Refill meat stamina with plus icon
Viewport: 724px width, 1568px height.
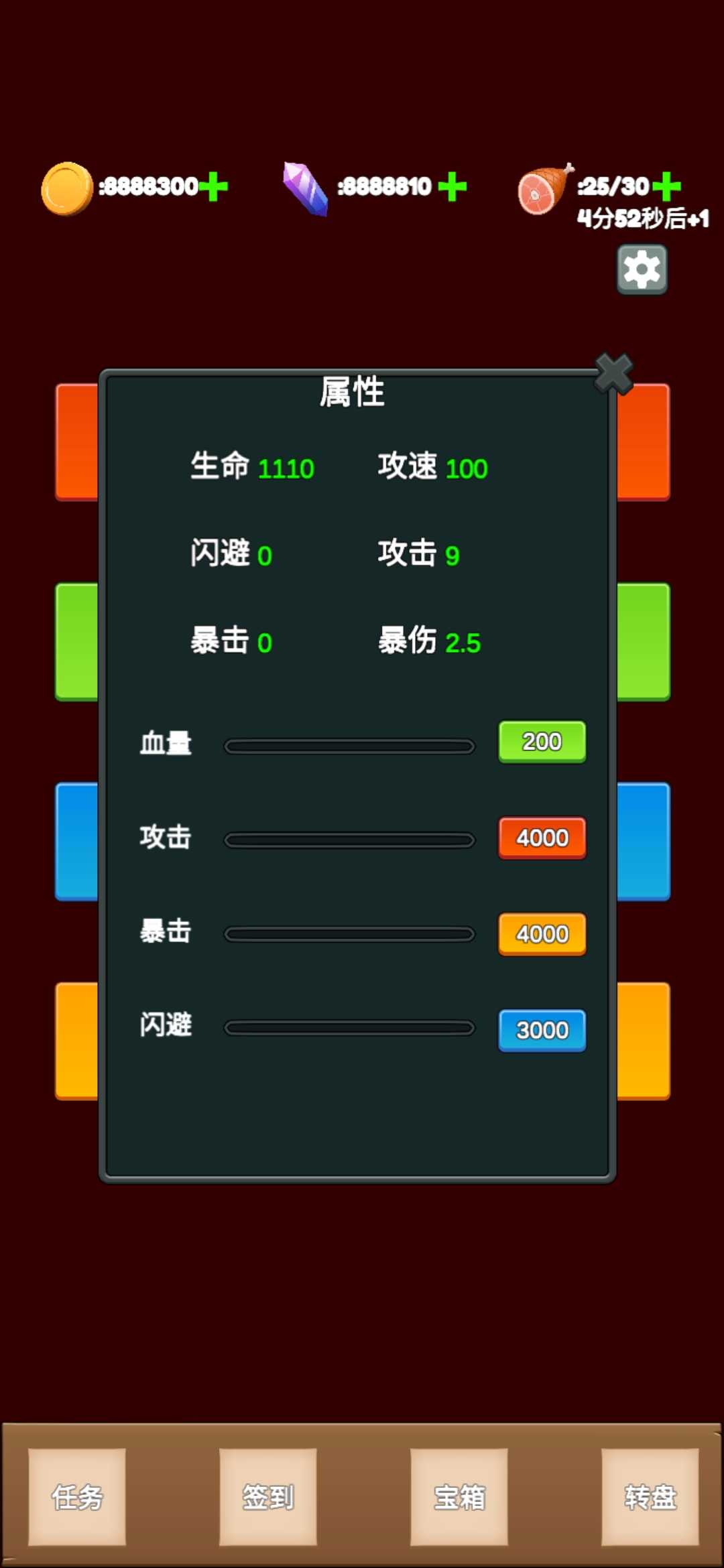click(666, 186)
